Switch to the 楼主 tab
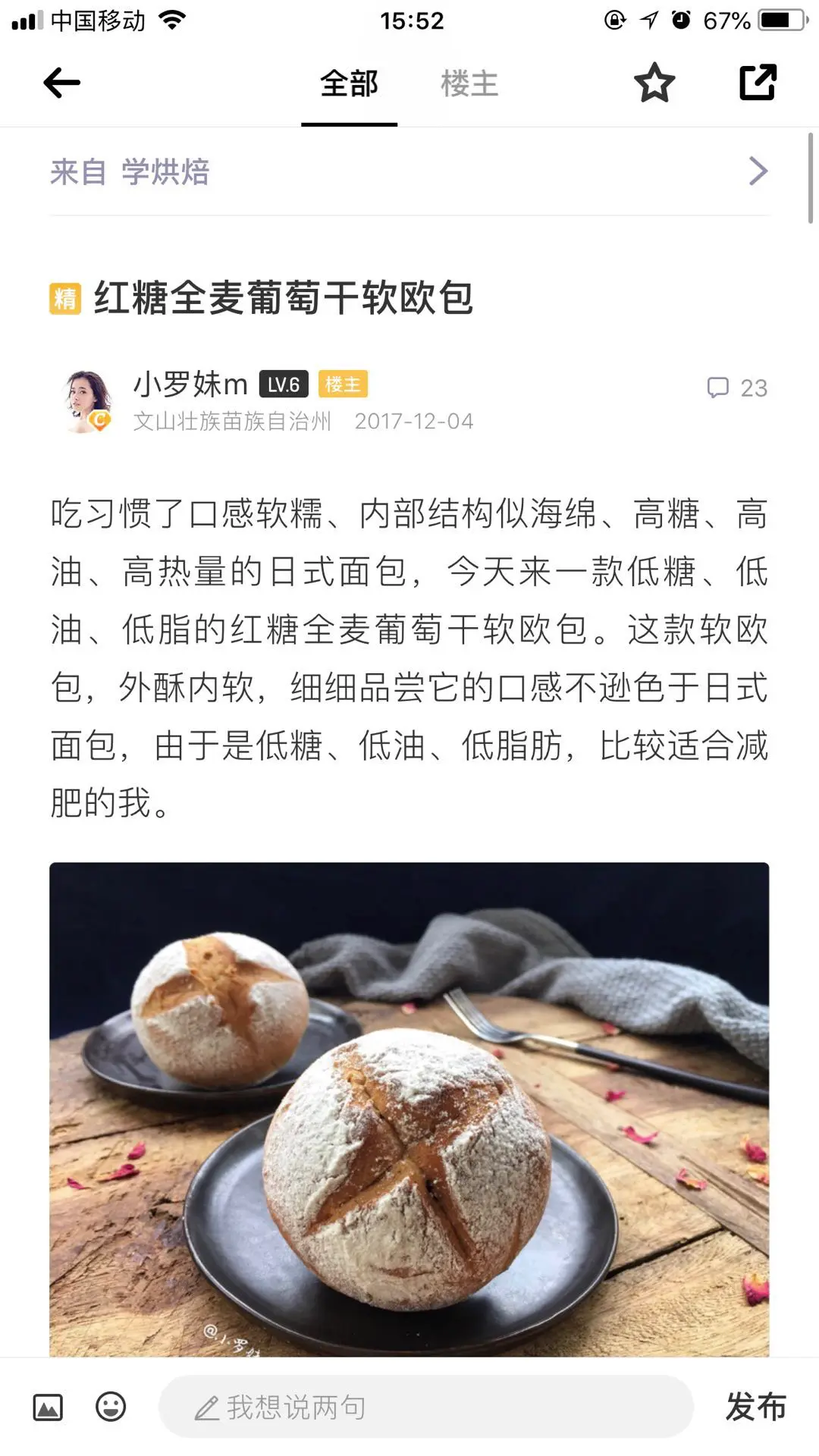 click(x=466, y=85)
